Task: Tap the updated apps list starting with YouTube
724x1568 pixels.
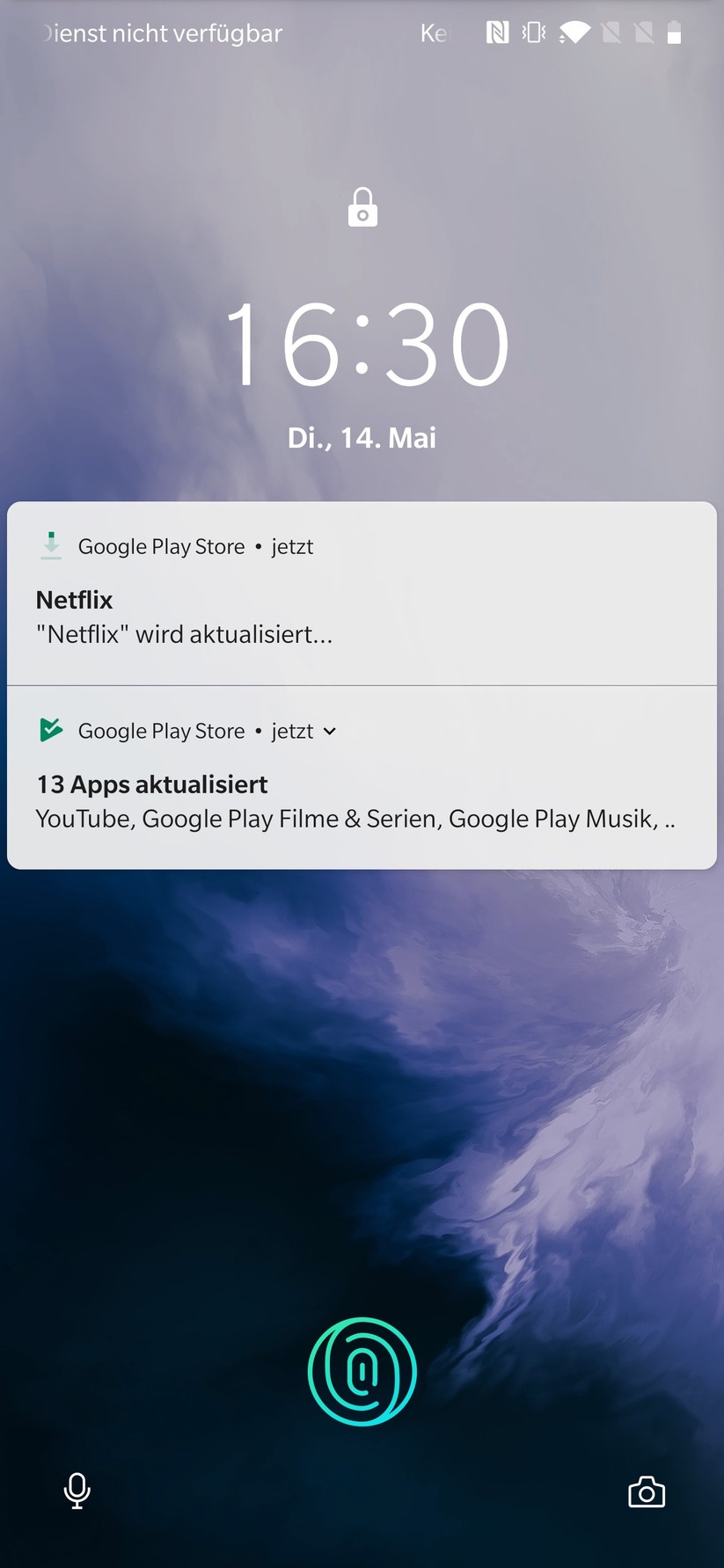Action: click(x=355, y=818)
